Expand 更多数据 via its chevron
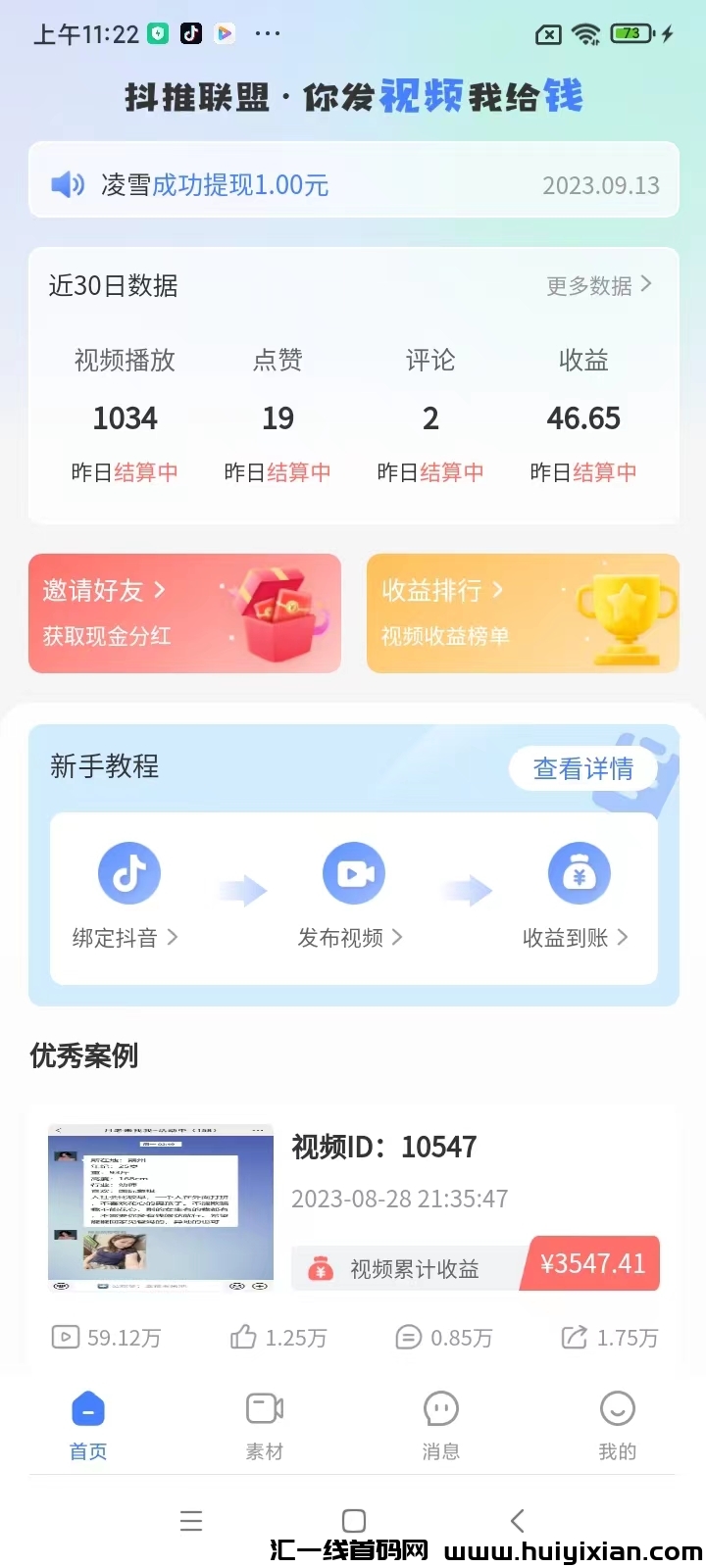Image resolution: width=706 pixels, height=1568 pixels. click(646, 285)
